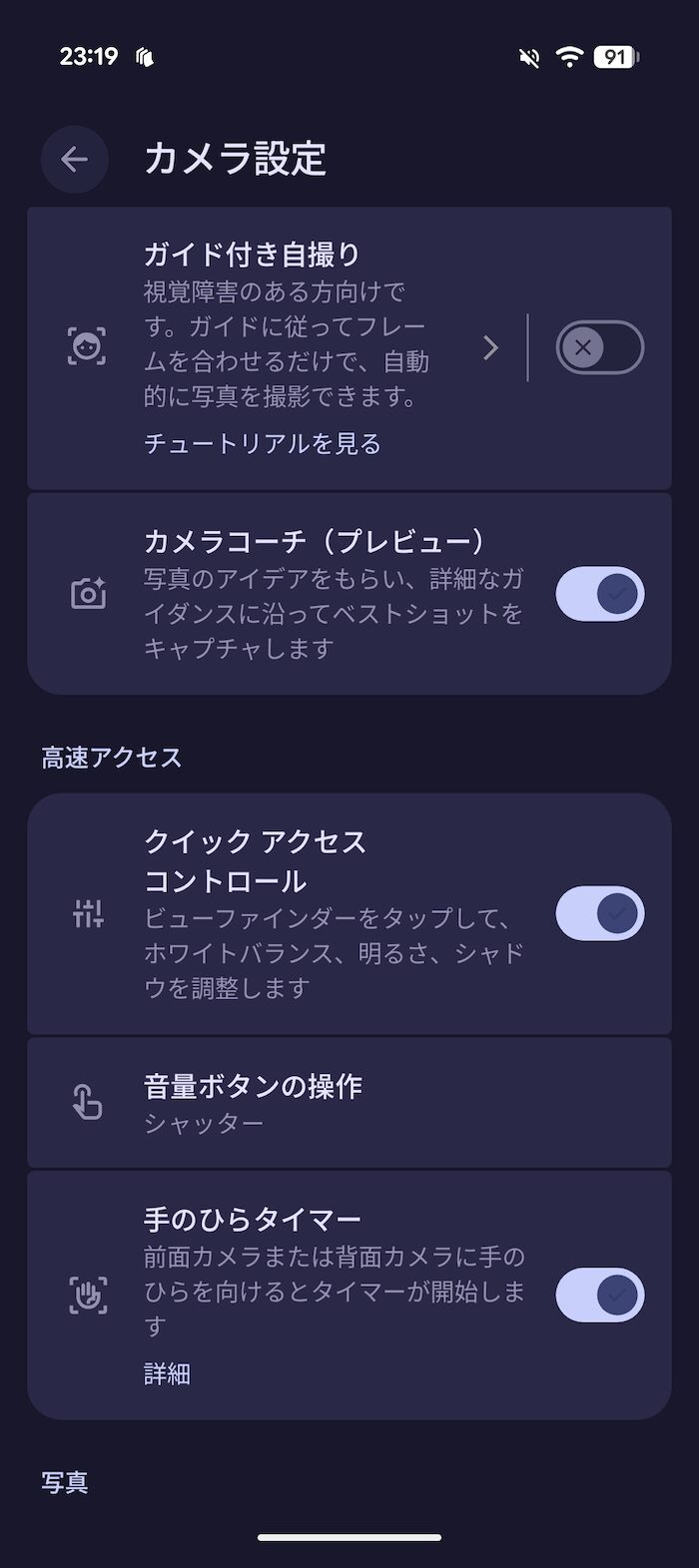This screenshot has width=699, height=1568.
Task: Toggle off 手のひらタイマー
Action: (599, 1296)
